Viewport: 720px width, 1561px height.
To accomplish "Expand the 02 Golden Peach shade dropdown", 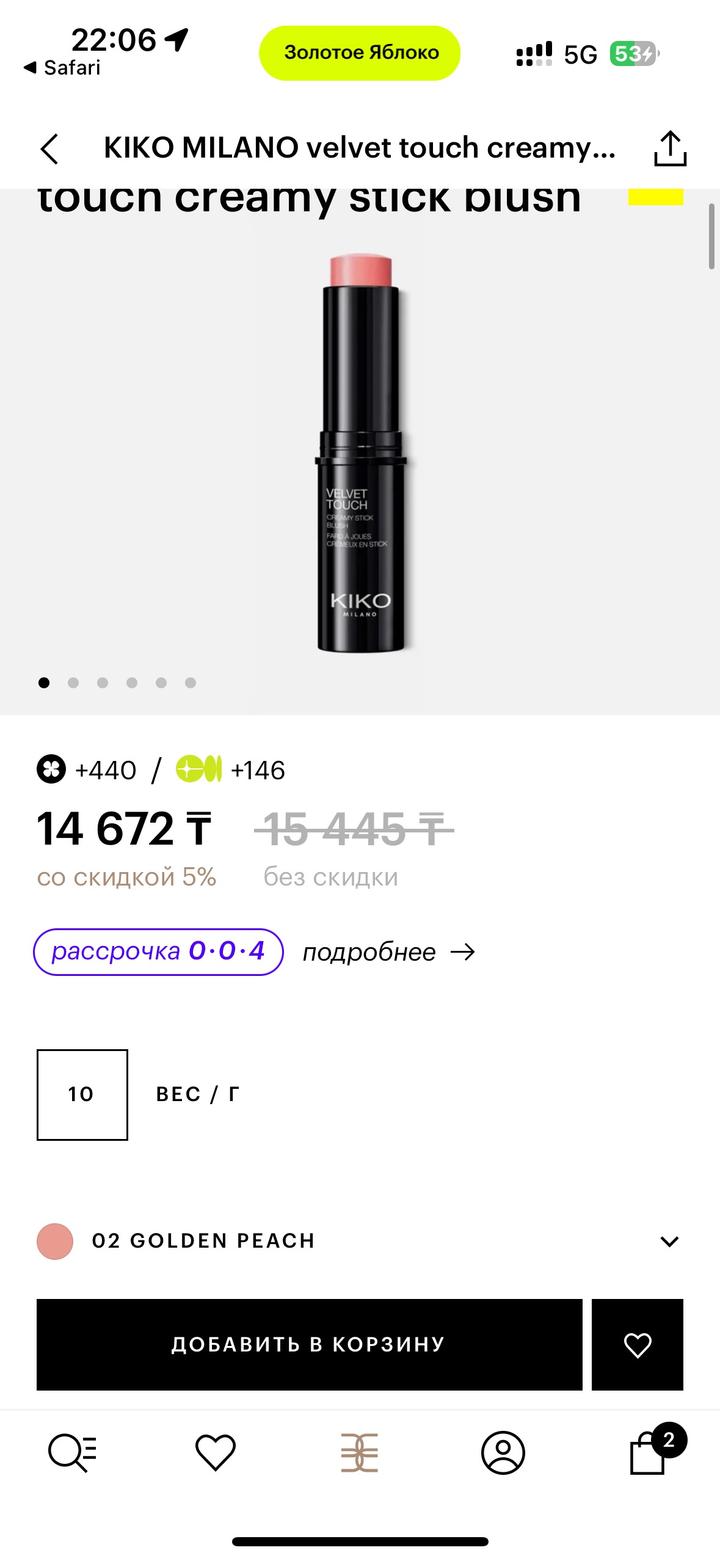I will [x=669, y=1241].
